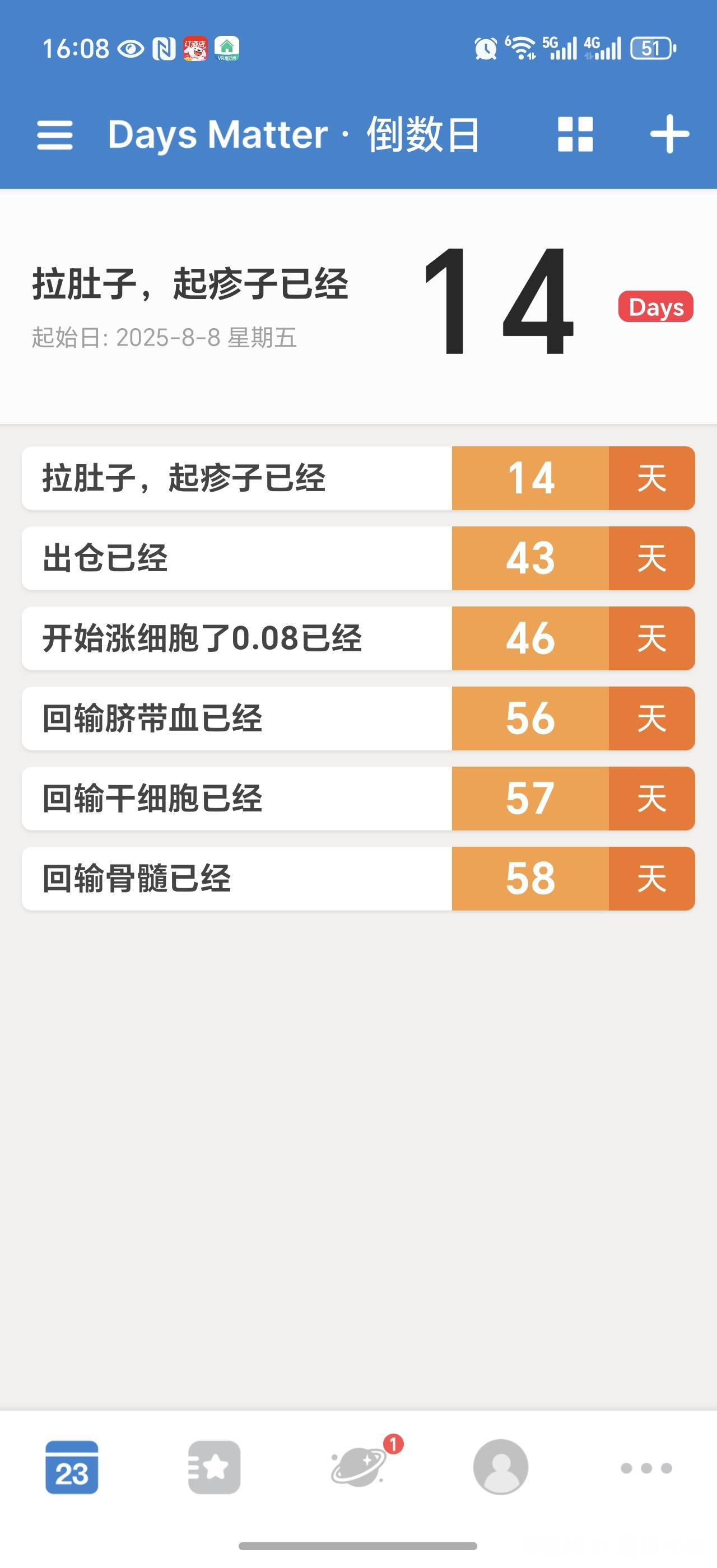Open the 回输脐带血已经 56 天 event
Viewport: 717px width, 1568px height.
[x=358, y=718]
